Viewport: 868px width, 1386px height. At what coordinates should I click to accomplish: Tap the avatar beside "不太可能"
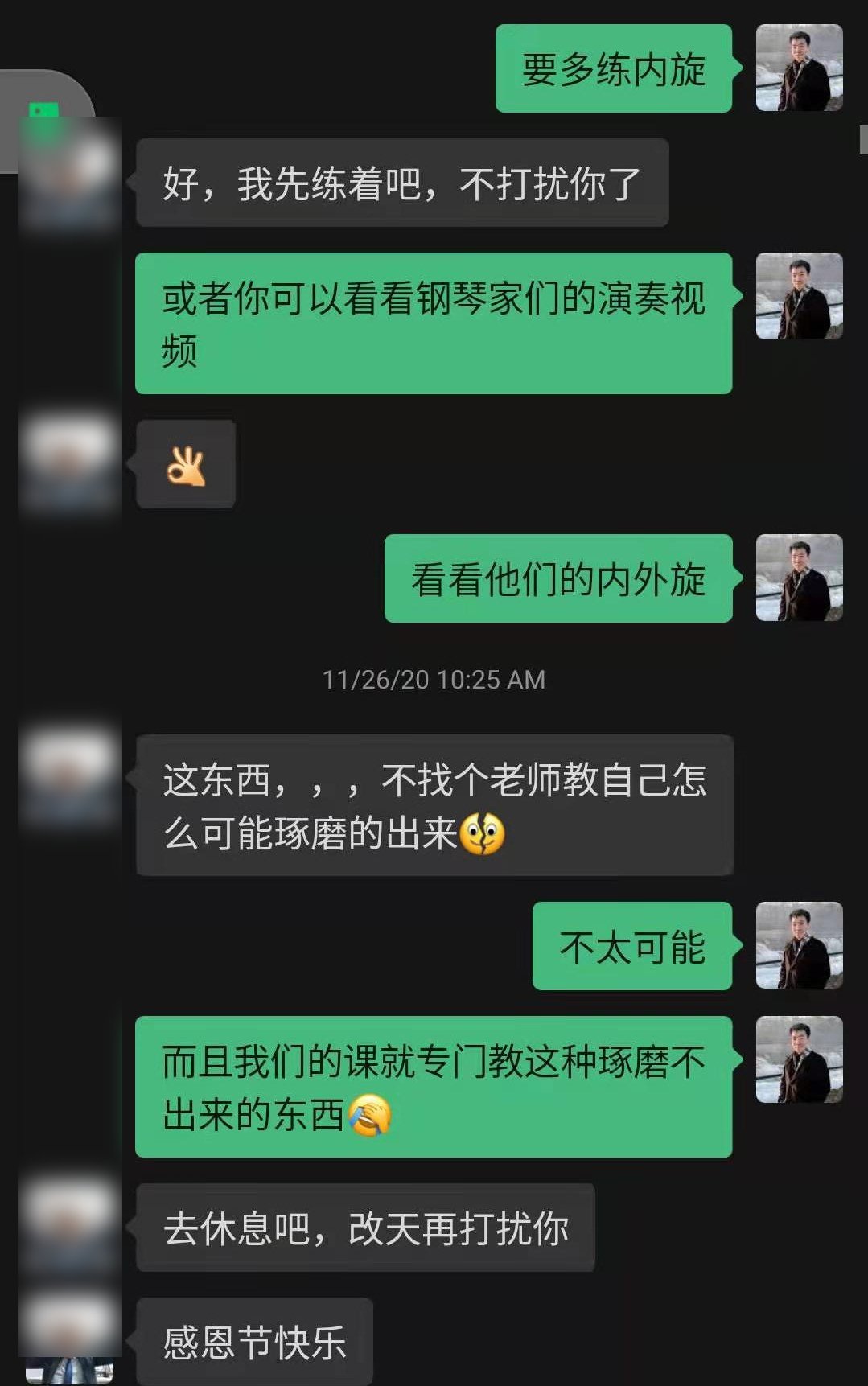click(x=799, y=945)
